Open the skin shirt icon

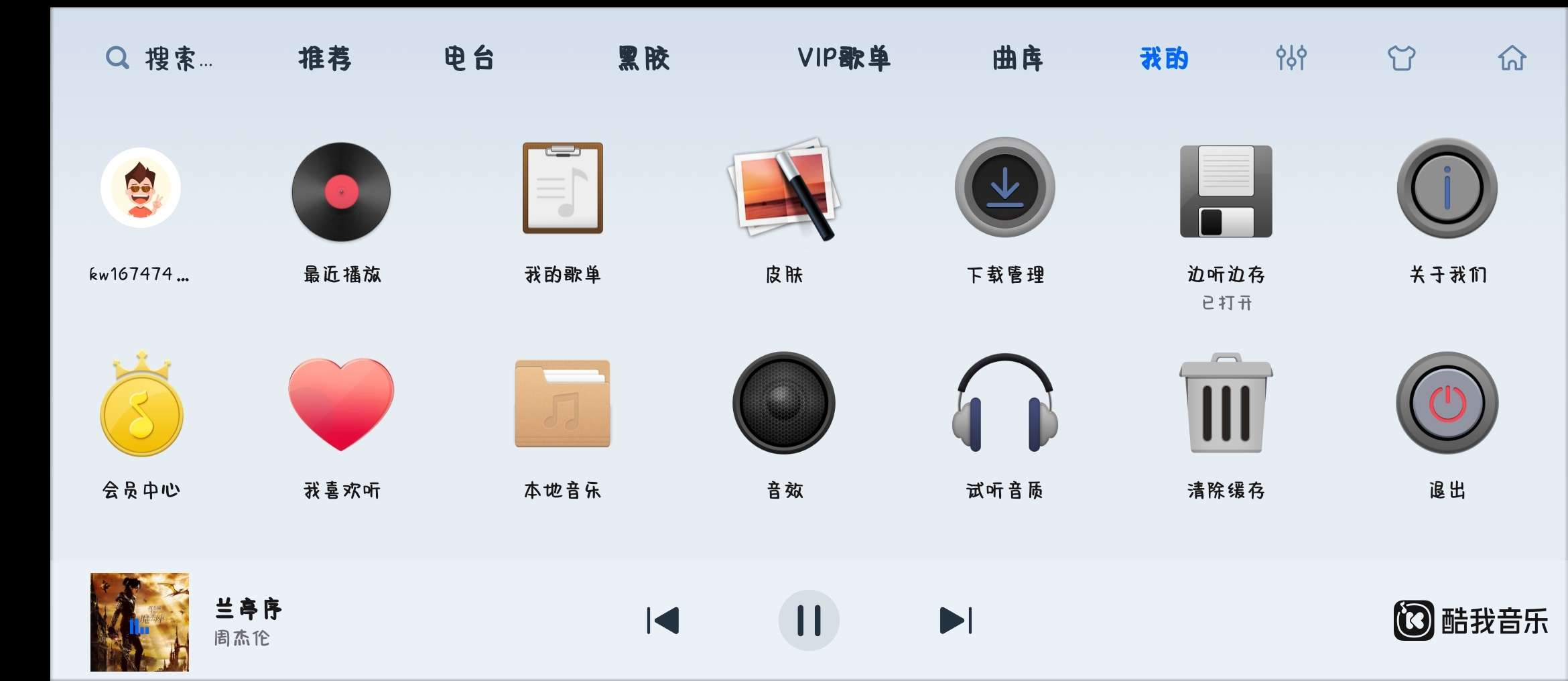pos(1401,58)
